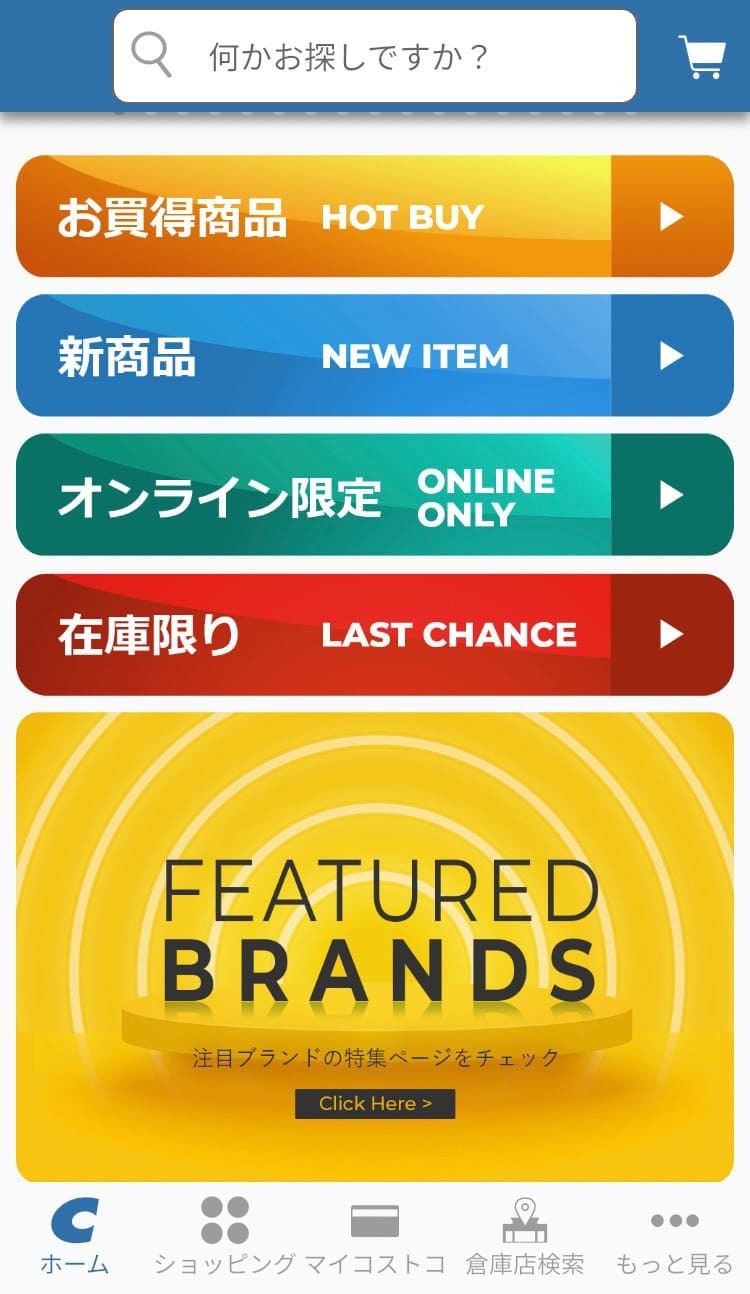Tap the もっと見る three-dots icon
This screenshot has width=750, height=1294.
[x=675, y=1222]
